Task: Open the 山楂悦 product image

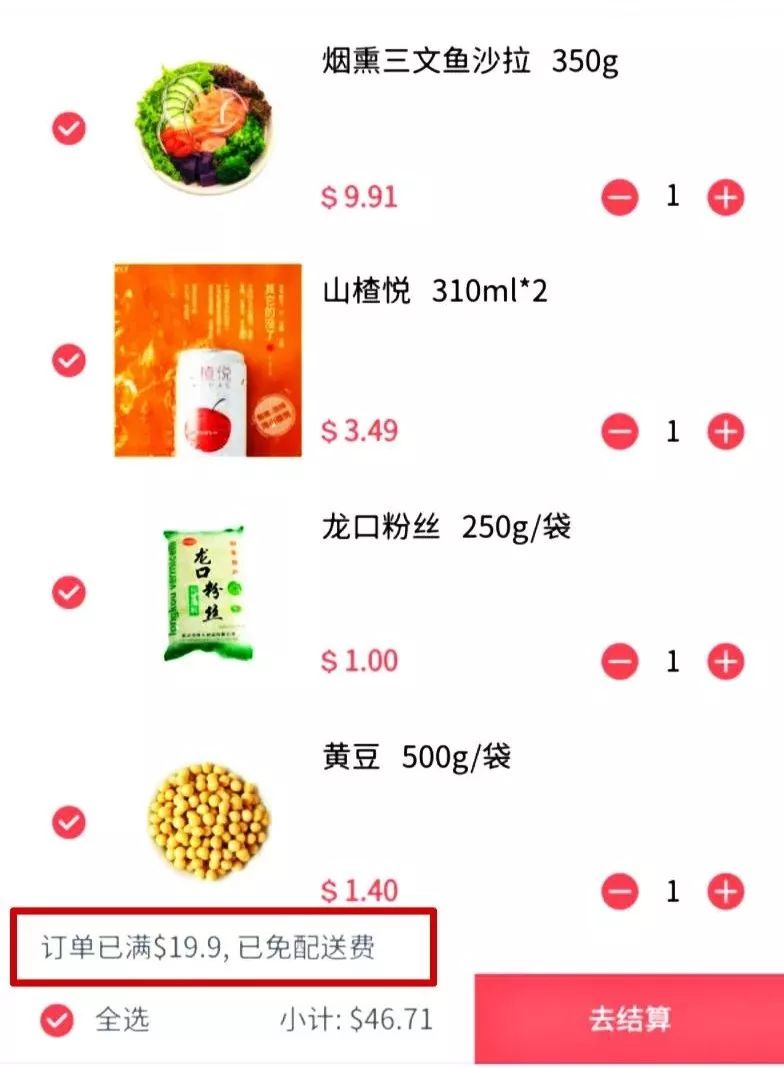Action: click(x=208, y=360)
